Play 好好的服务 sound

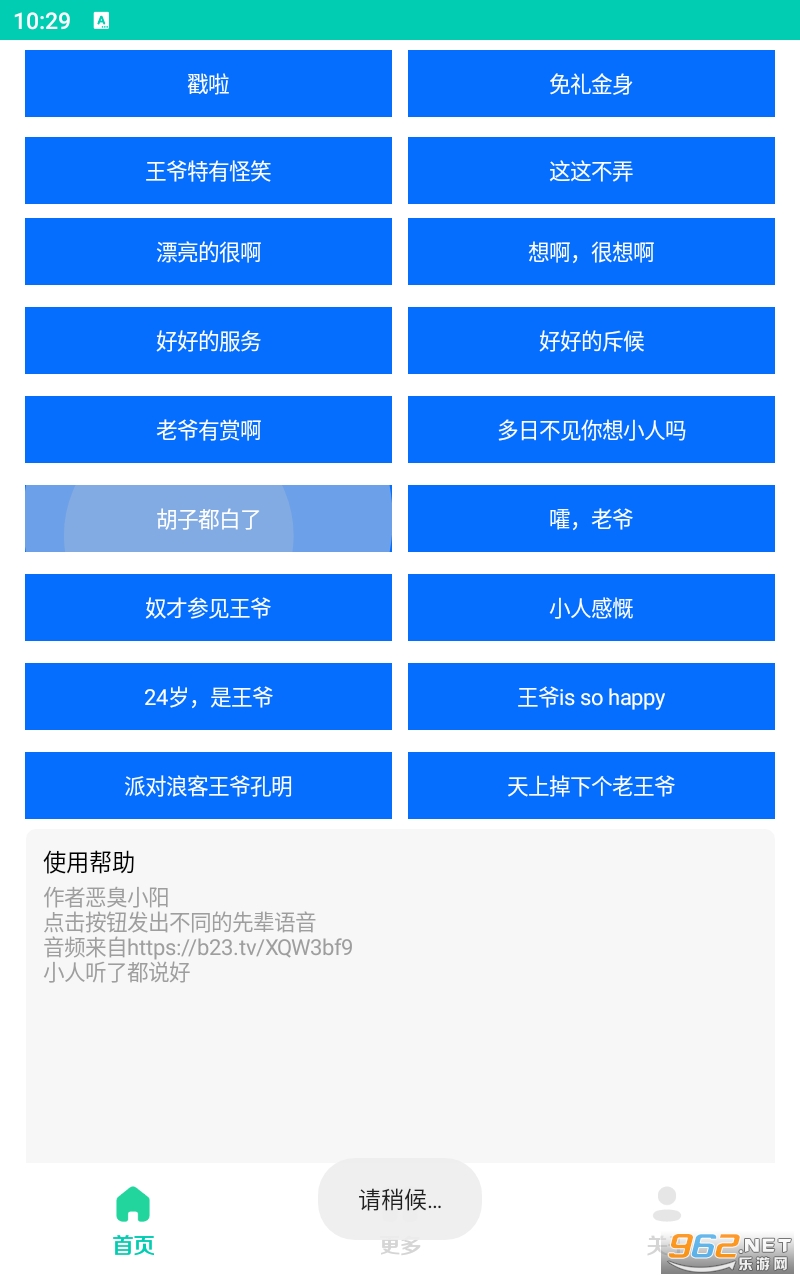click(x=208, y=341)
